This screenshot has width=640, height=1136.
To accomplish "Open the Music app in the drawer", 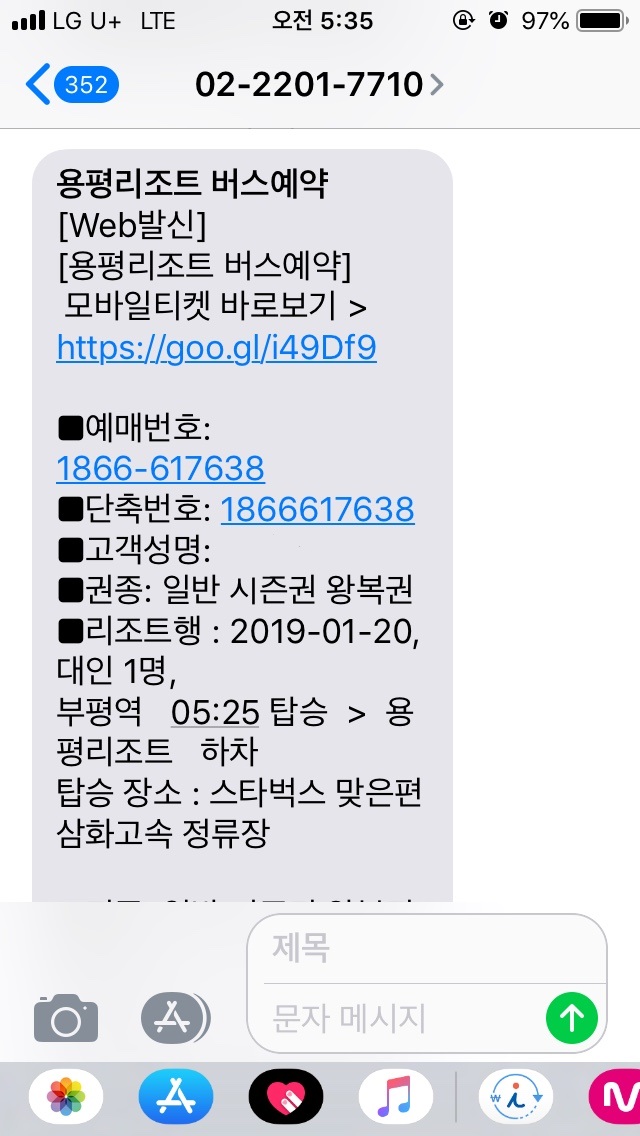I will pos(395,1099).
